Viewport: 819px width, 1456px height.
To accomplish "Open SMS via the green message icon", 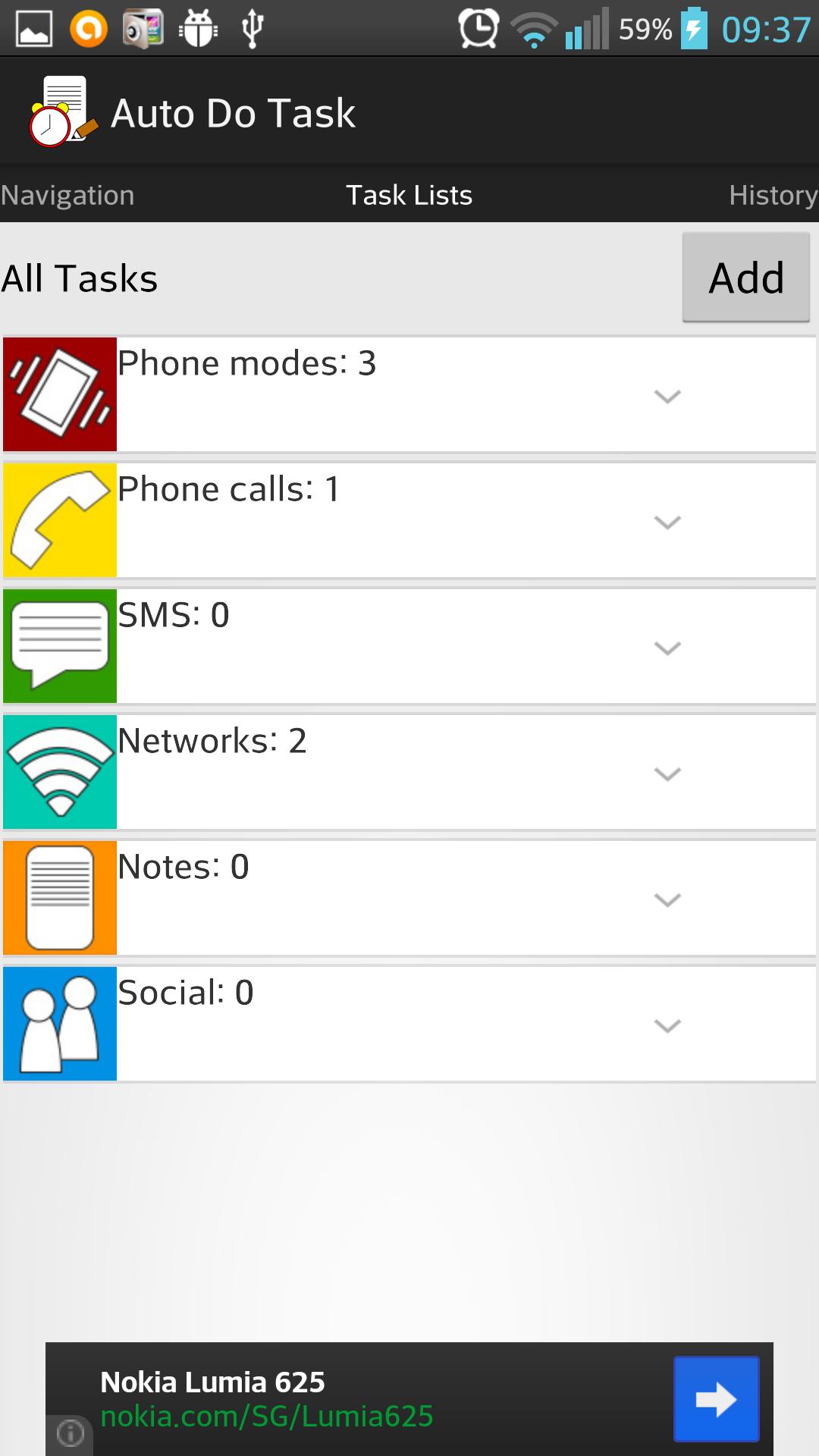I will pos(60,645).
